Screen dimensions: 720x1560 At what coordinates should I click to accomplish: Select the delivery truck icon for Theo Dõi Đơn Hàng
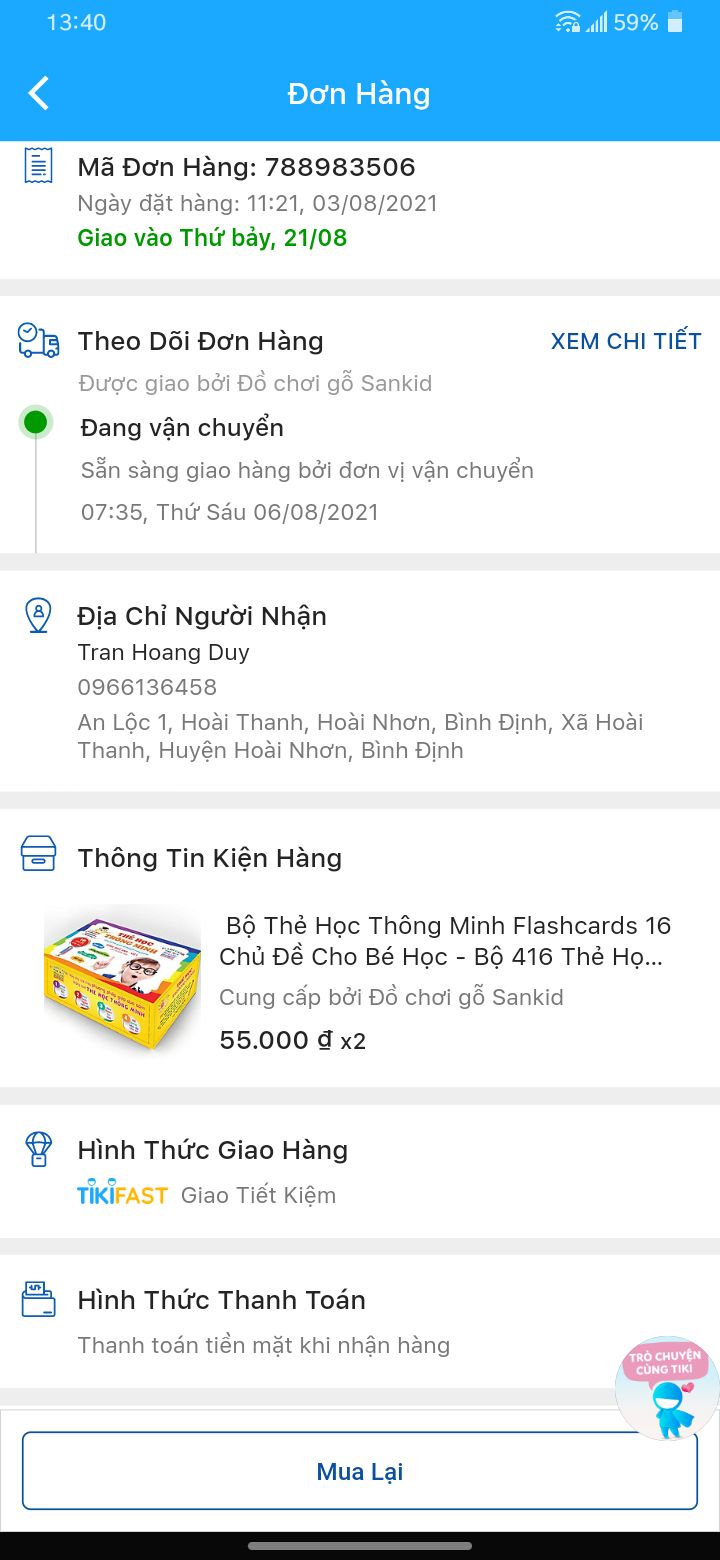[x=37, y=341]
